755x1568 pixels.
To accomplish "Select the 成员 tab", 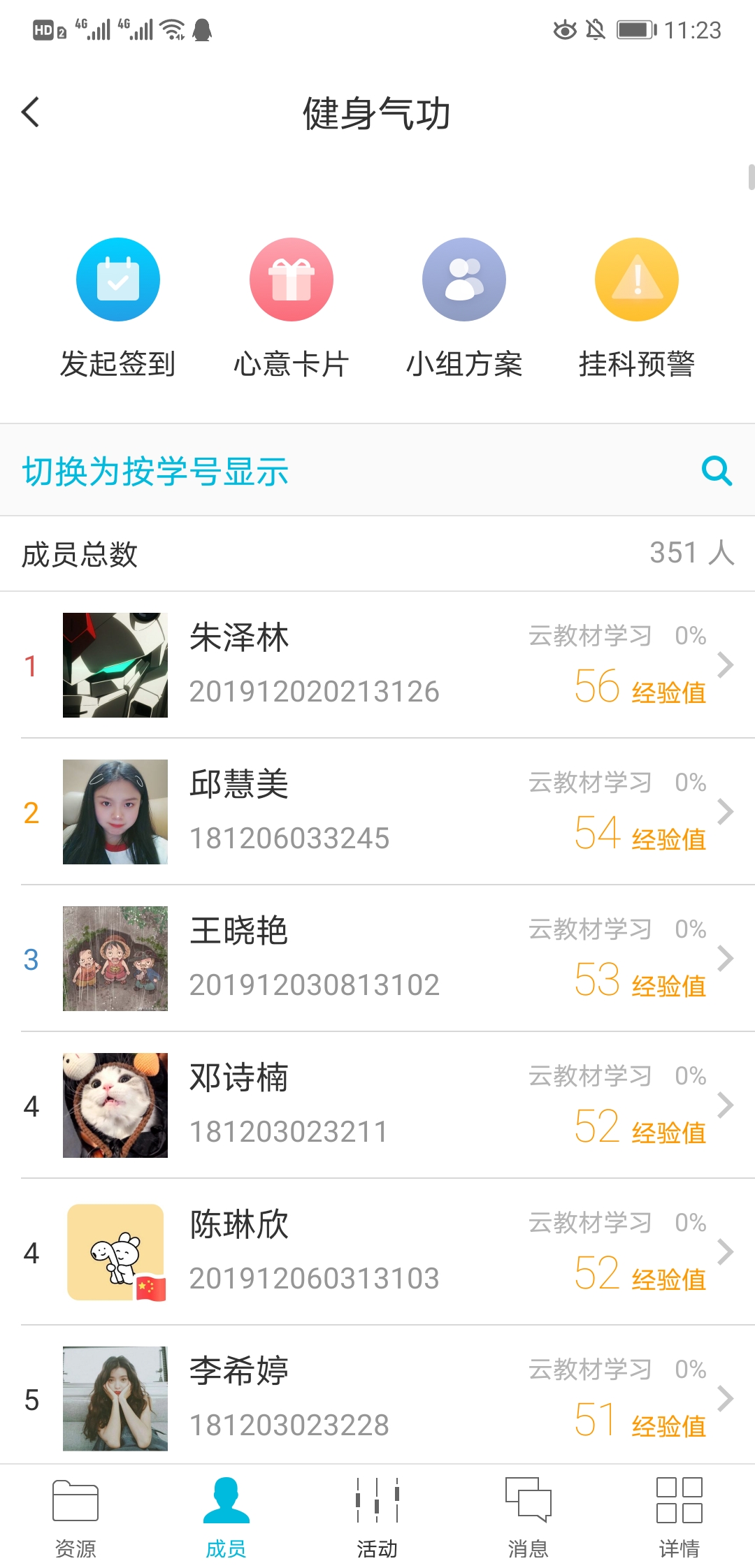I will [226, 1517].
